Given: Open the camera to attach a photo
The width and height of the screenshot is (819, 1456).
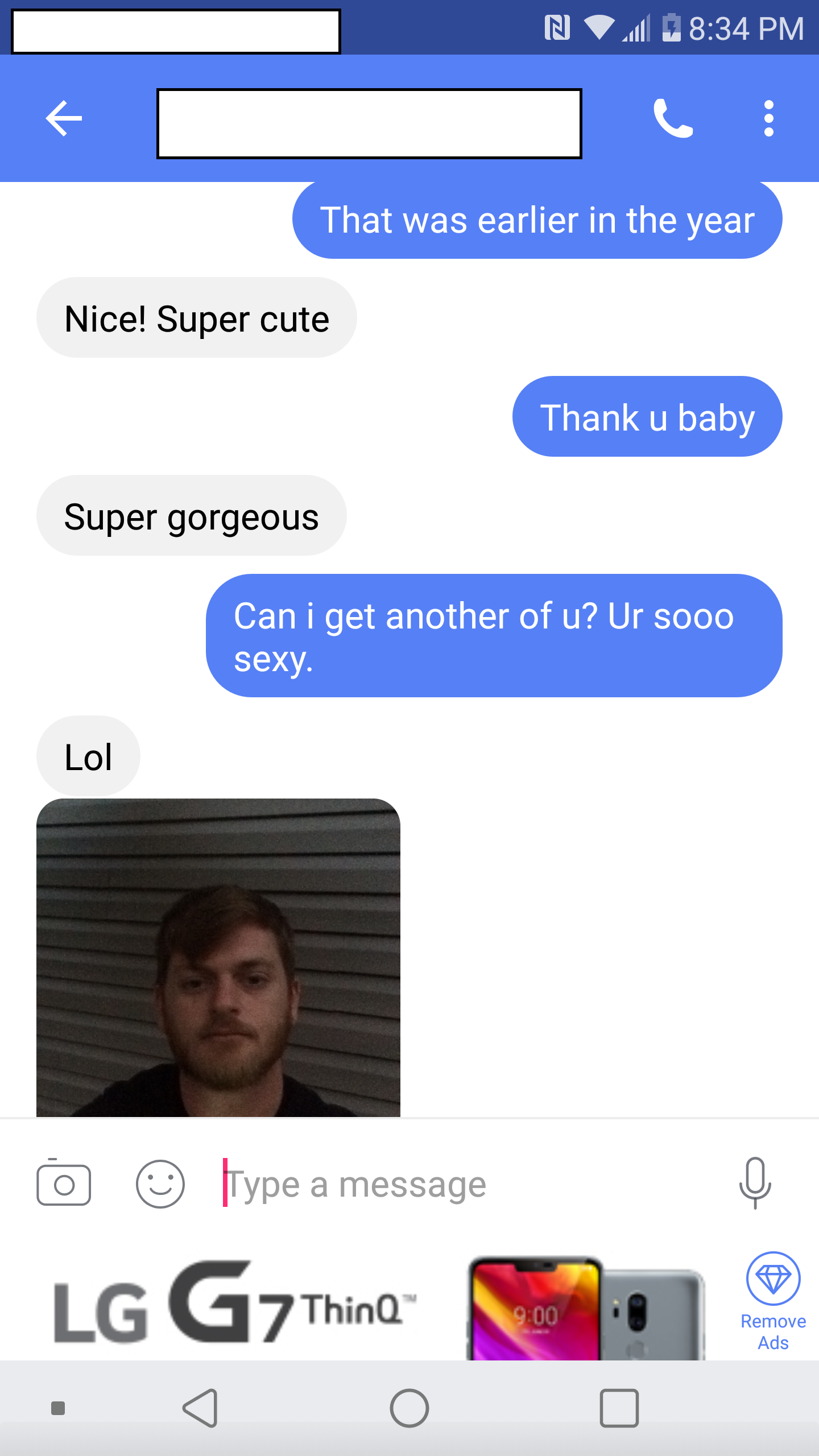Looking at the screenshot, I should click(64, 1184).
